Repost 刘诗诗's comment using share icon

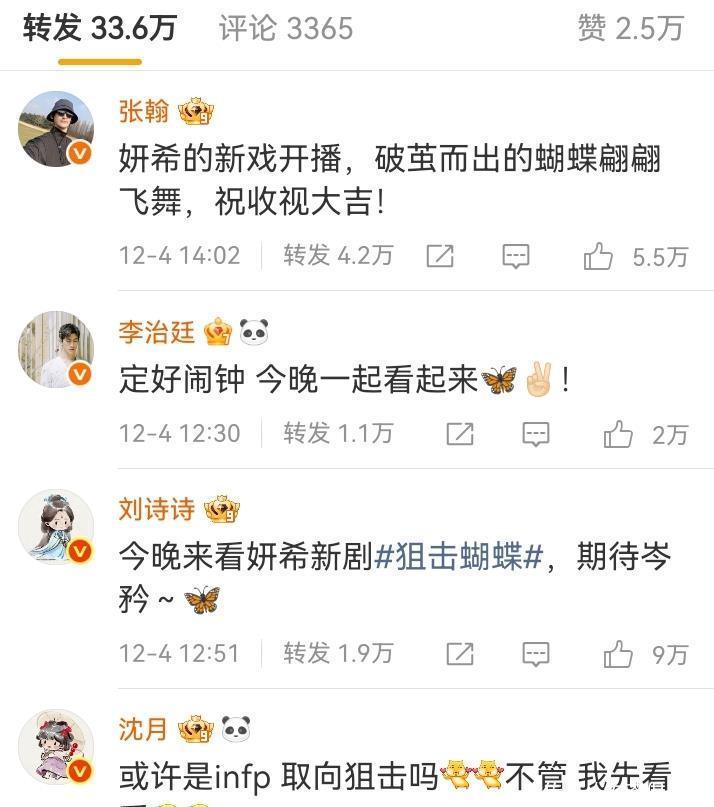459,653
